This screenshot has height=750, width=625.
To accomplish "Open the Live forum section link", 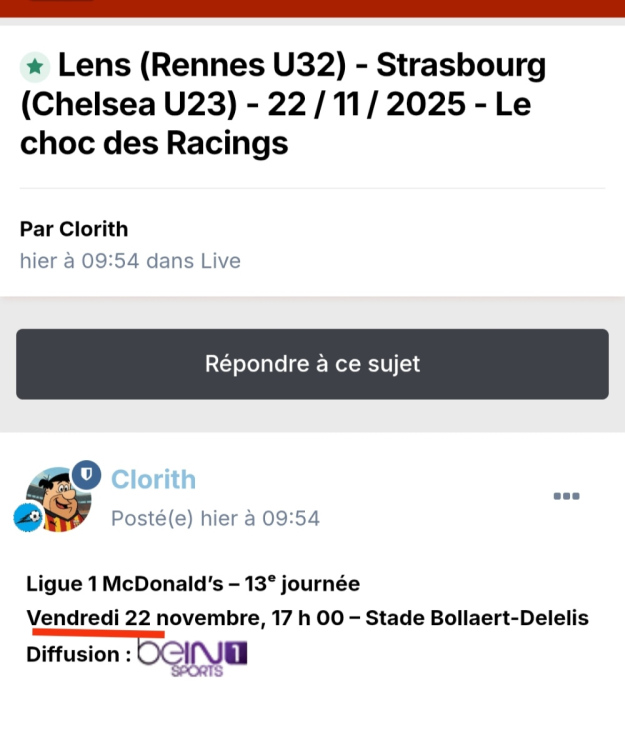I will click(222, 261).
